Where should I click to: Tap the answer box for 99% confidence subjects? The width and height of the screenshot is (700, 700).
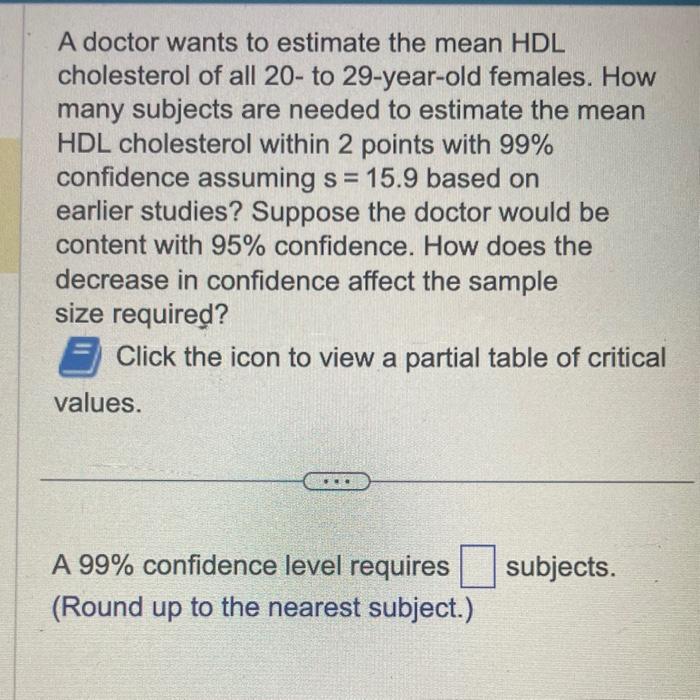click(x=478, y=567)
